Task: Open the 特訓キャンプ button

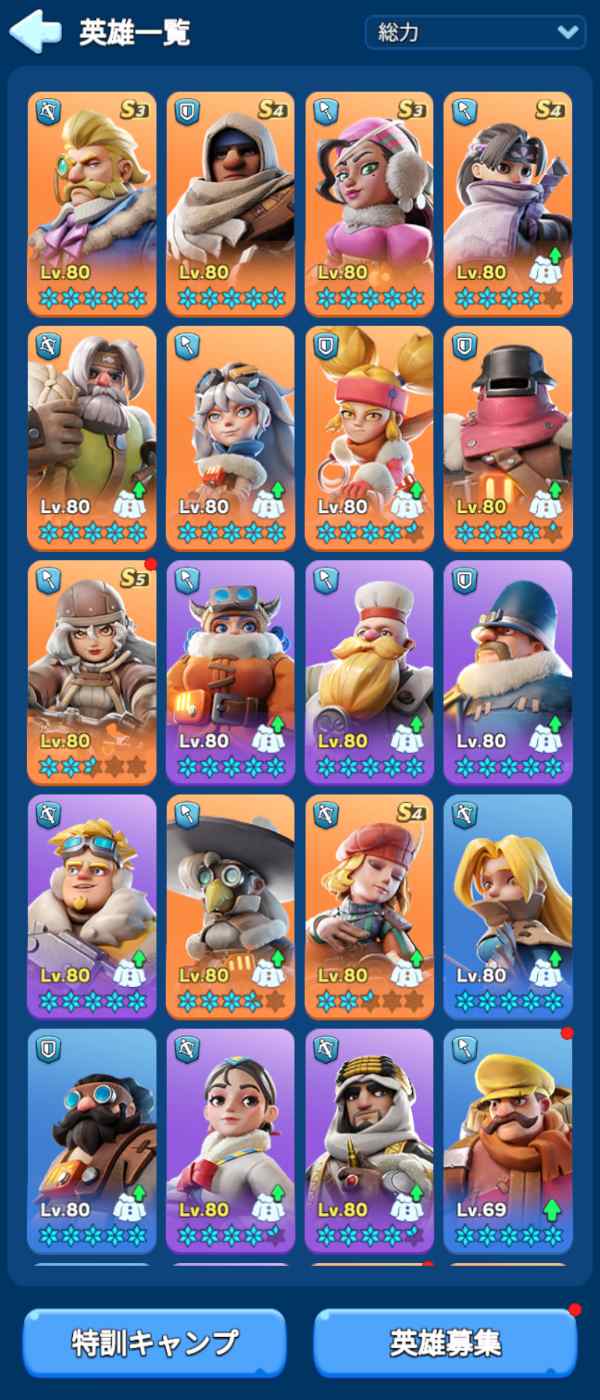Action: (155, 1342)
